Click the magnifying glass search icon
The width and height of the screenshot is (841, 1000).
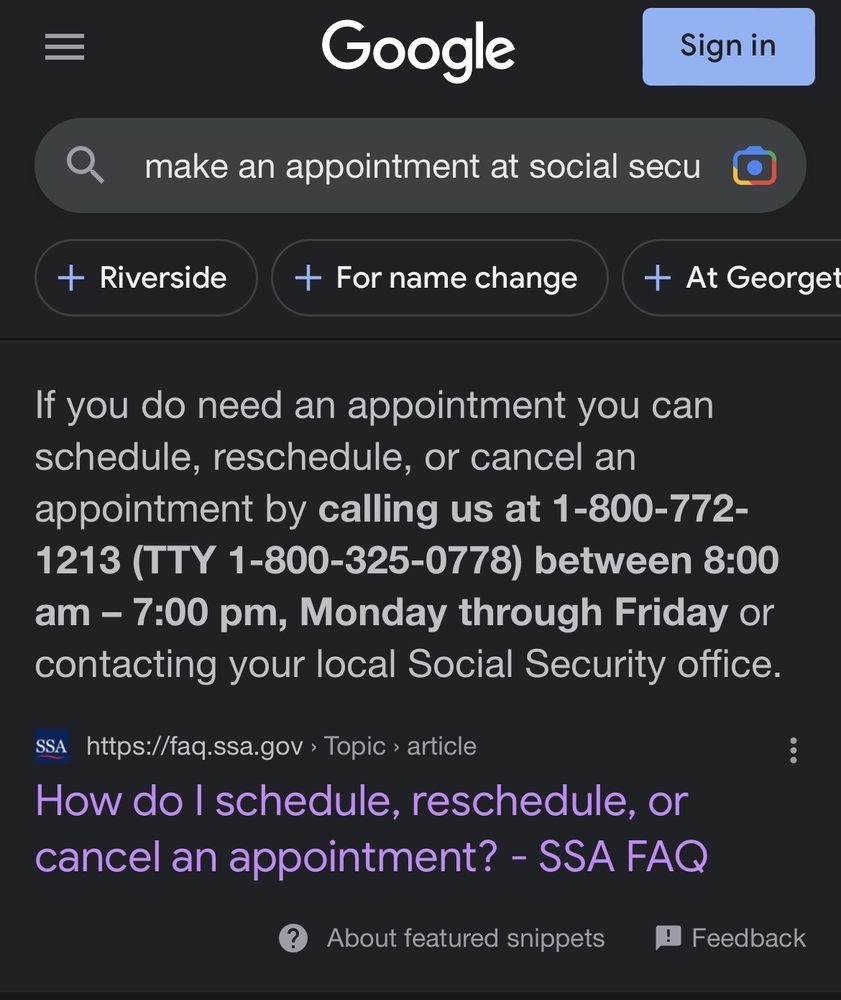point(86,165)
